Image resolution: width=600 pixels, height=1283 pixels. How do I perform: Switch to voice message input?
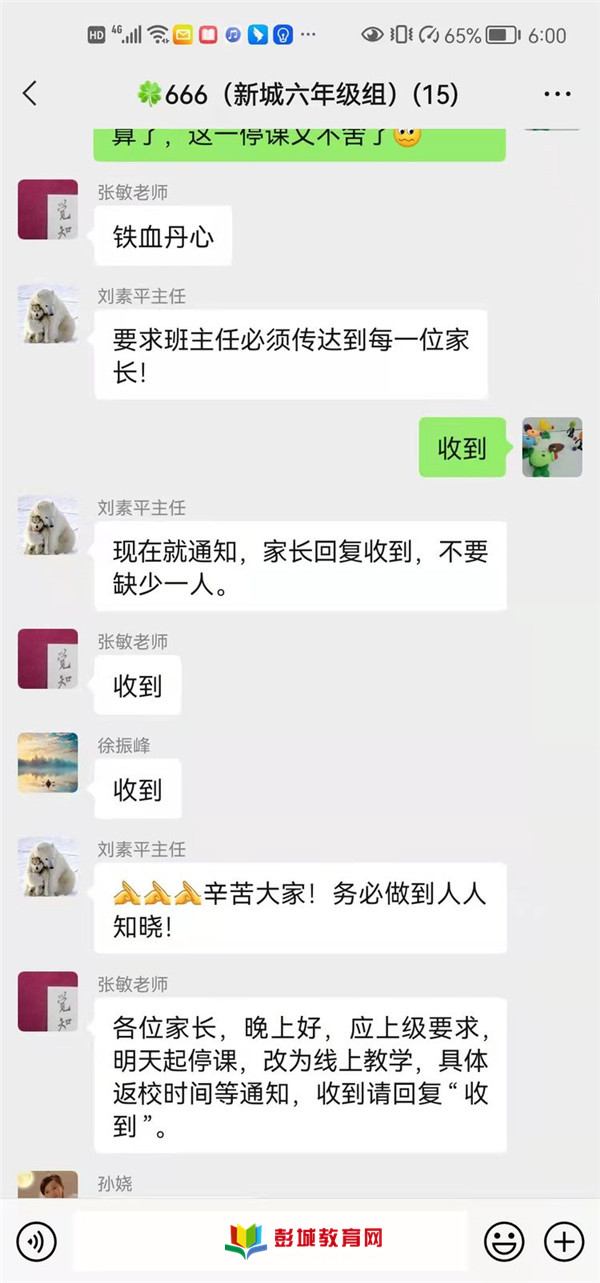click(37, 1242)
